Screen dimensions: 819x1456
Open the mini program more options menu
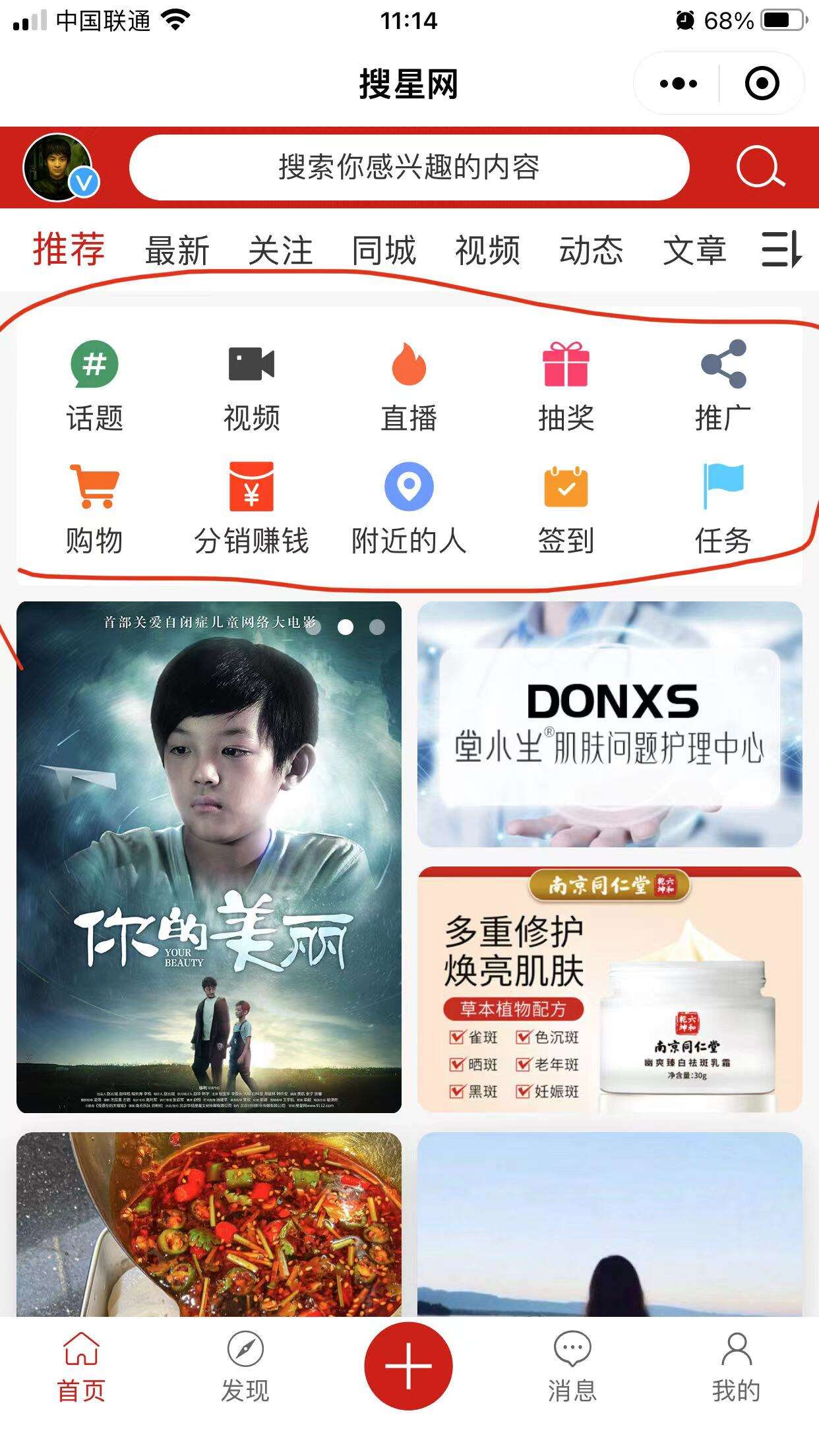678,84
